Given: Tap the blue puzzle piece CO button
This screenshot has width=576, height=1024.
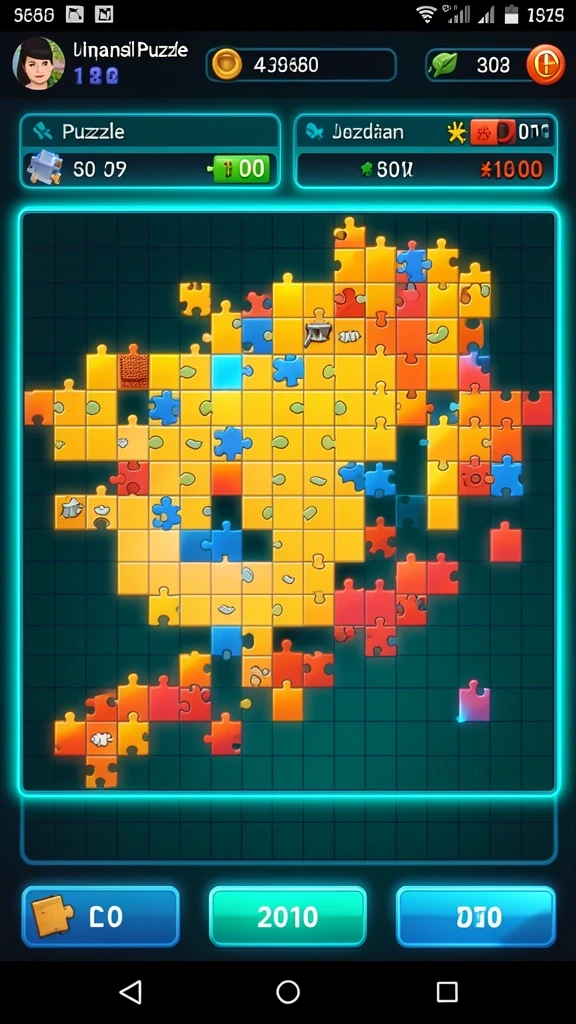Looking at the screenshot, I should click(x=101, y=916).
